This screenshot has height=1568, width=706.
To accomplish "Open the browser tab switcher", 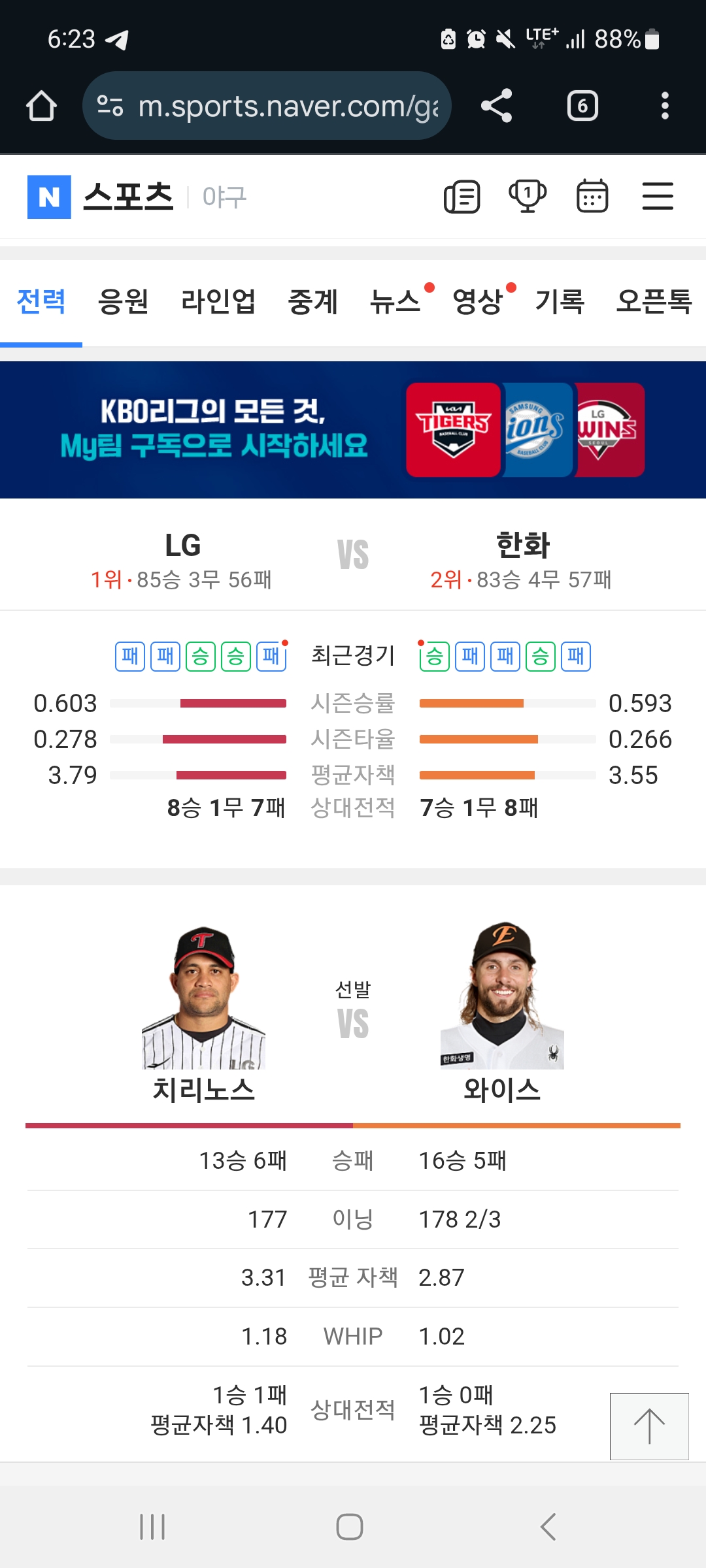I will pos(582,106).
